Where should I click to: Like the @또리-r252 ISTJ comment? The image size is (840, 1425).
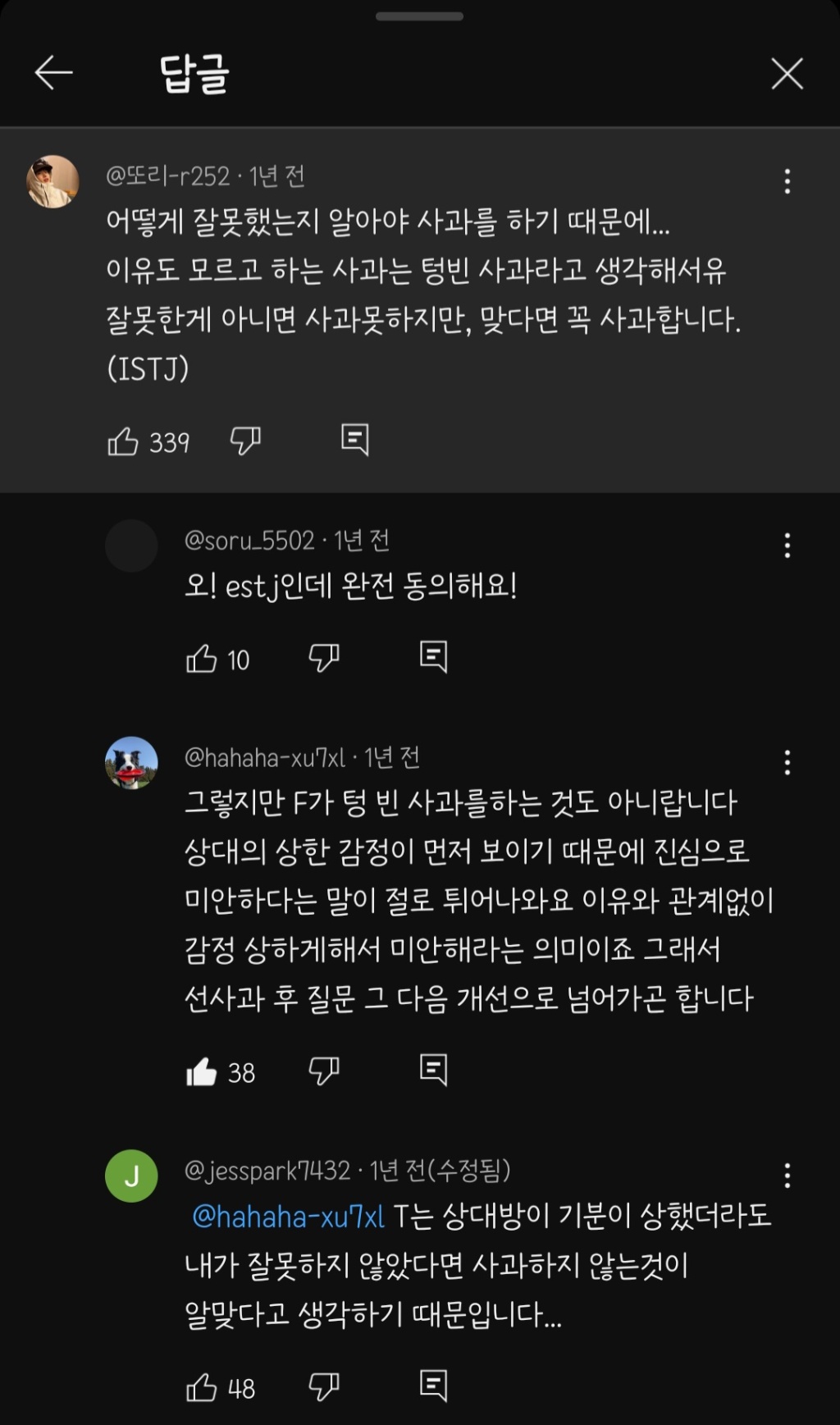click(124, 441)
